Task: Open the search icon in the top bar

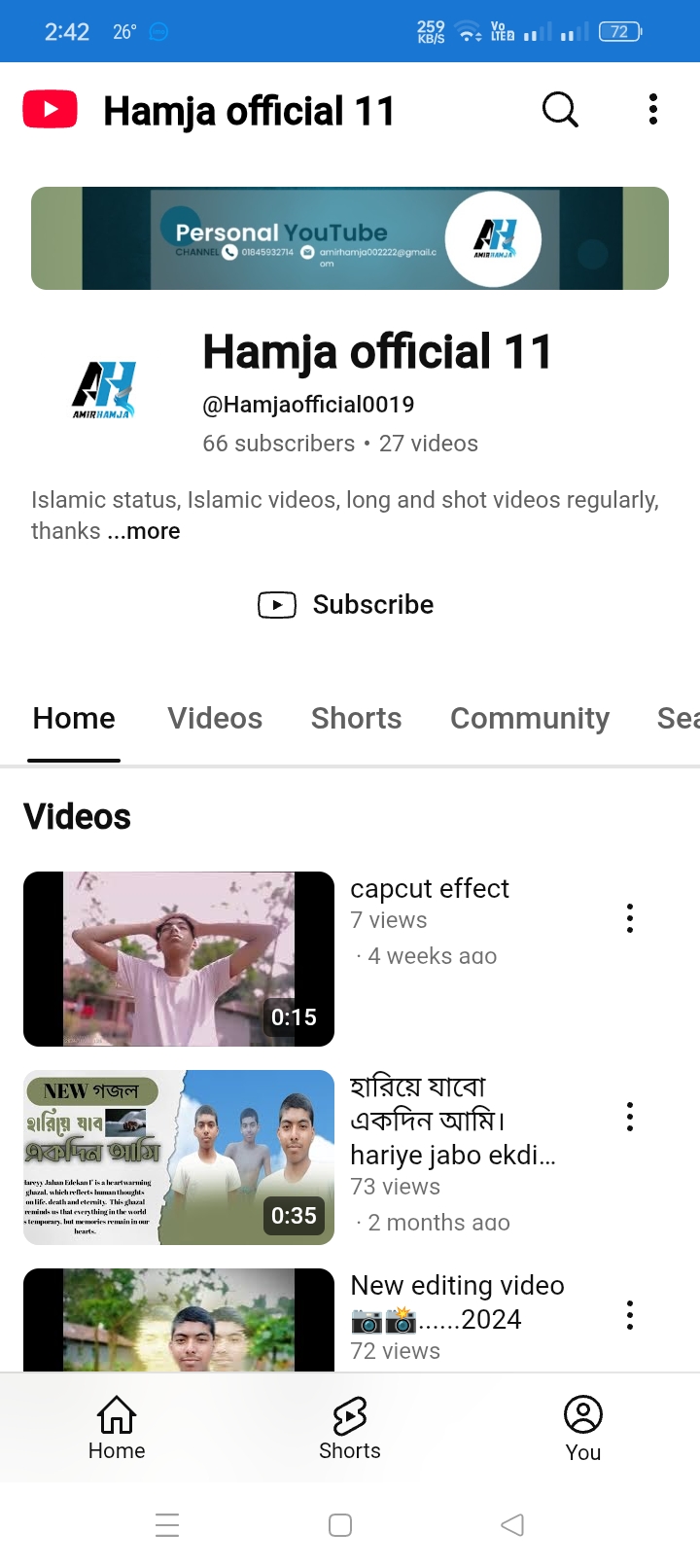Action: pos(560,110)
